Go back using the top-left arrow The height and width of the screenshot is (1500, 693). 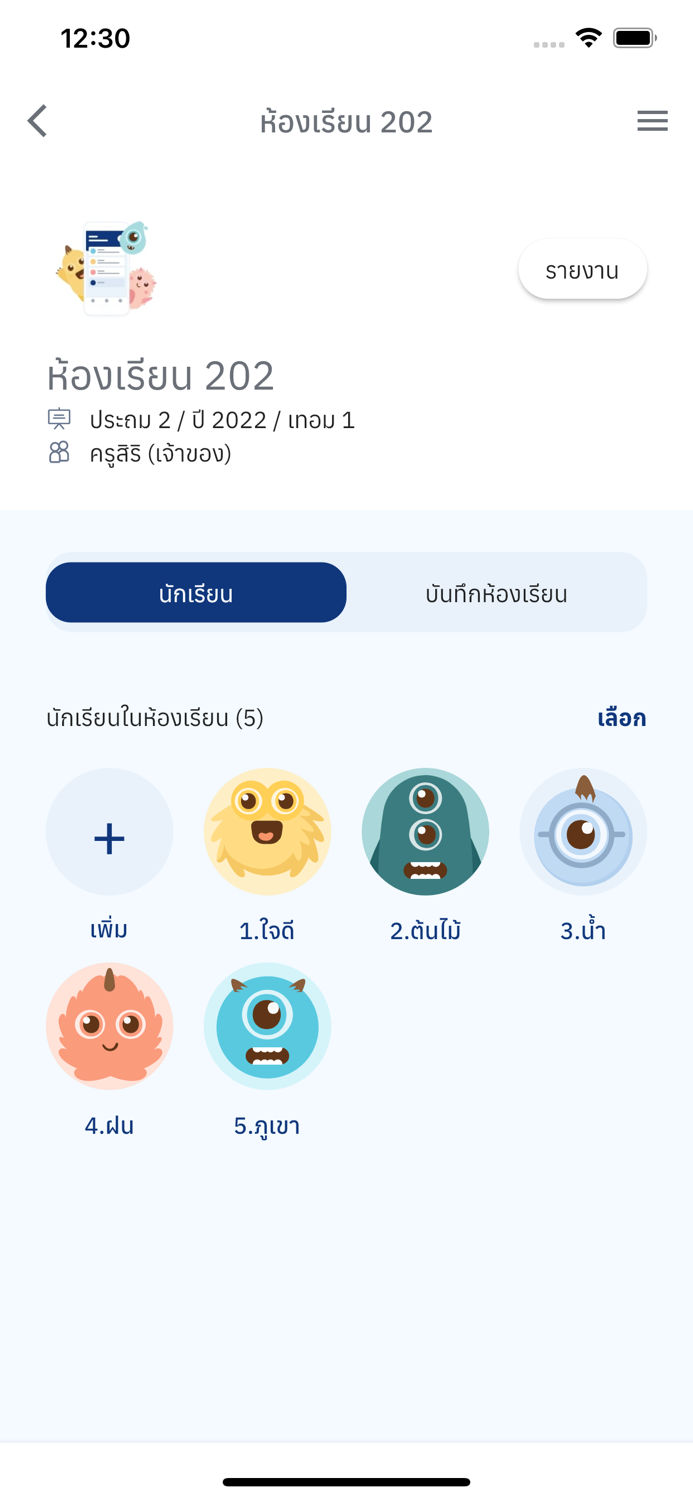click(x=38, y=121)
